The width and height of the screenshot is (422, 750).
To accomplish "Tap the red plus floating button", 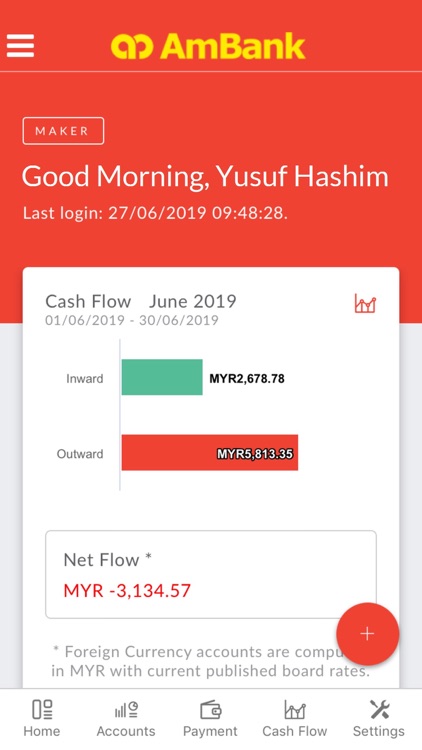I will [367, 634].
